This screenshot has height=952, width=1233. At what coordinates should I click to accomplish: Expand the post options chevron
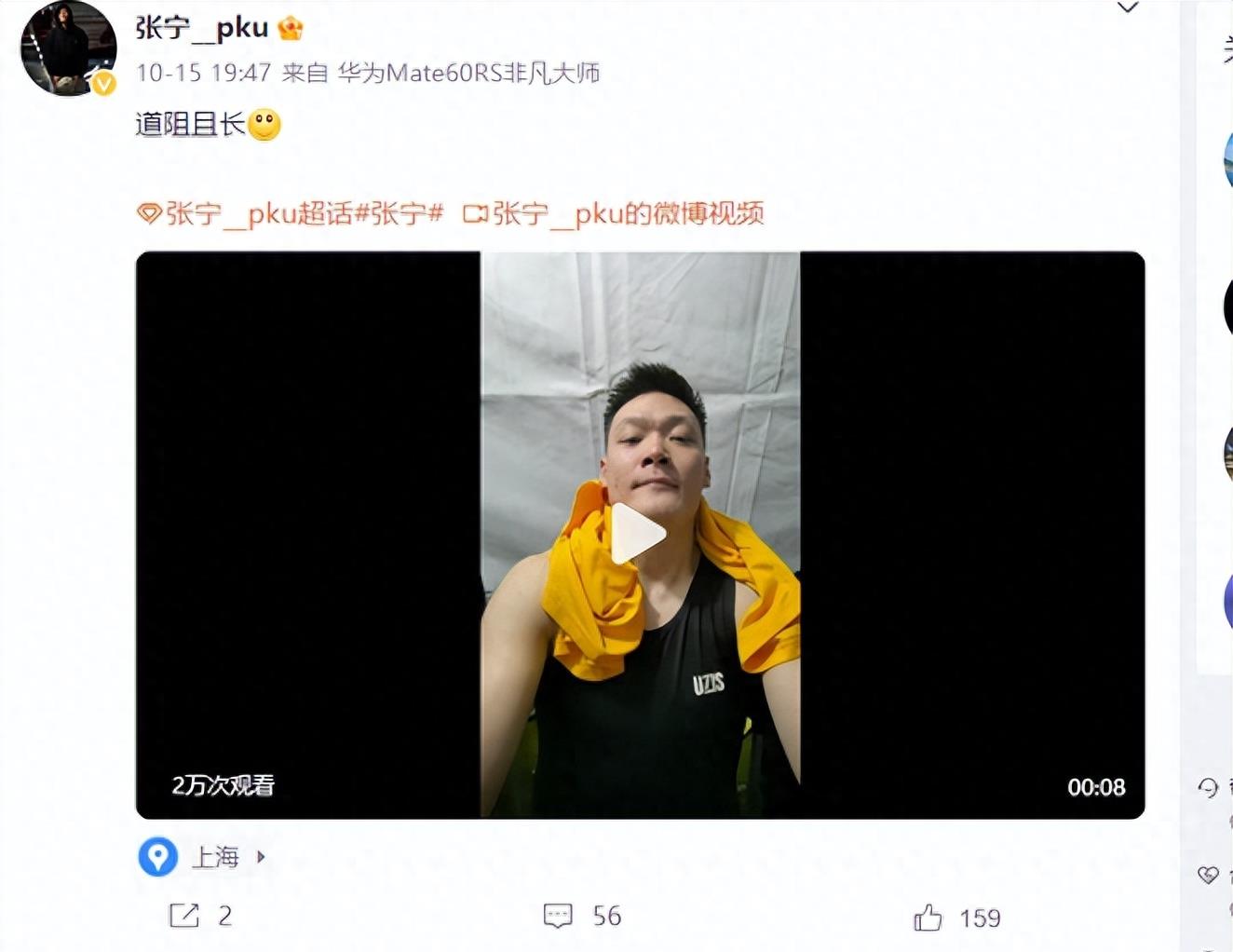click(1127, 7)
